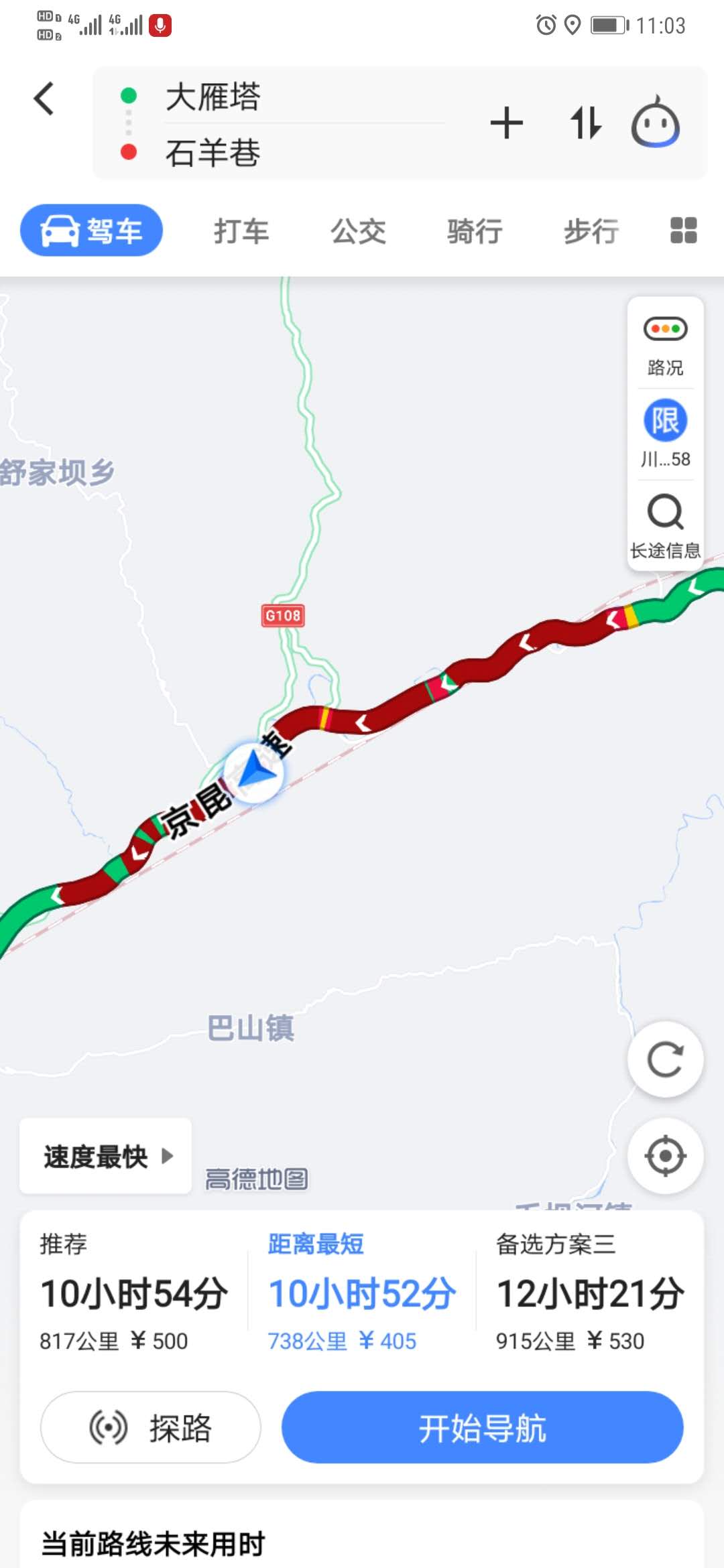This screenshot has height=1568, width=724.
Task: Swap start and destination
Action: (585, 123)
